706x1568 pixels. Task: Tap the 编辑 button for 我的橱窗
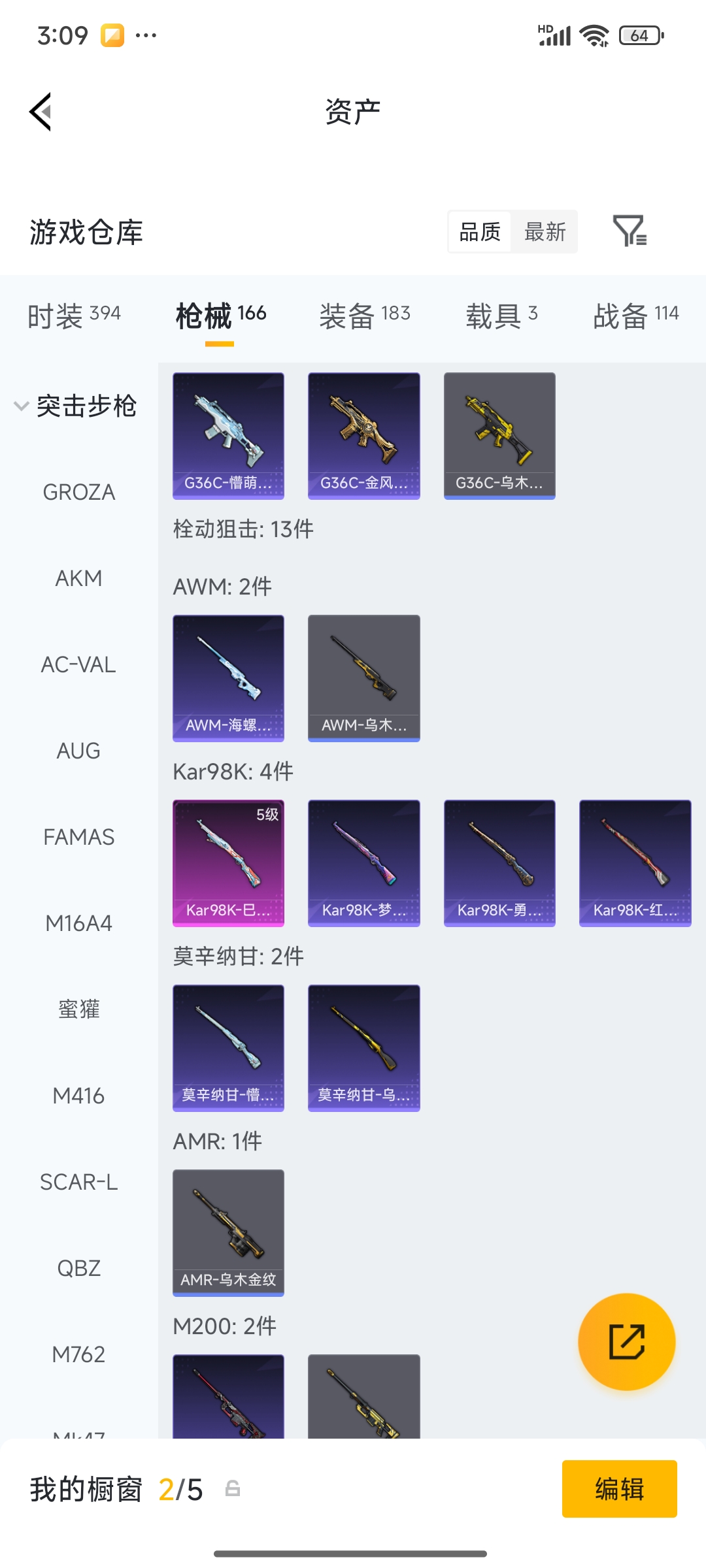[x=620, y=1489]
